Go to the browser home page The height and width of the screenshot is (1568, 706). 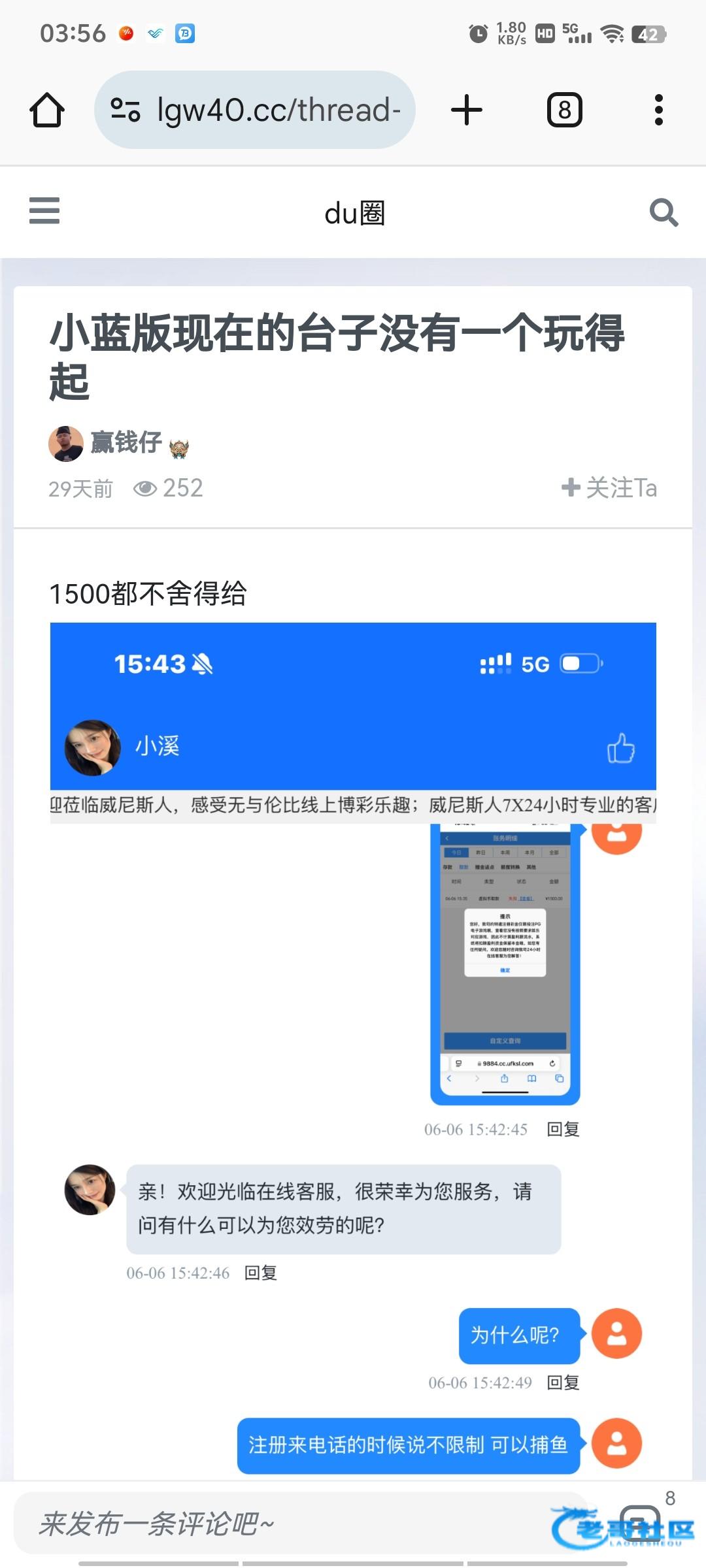coord(47,110)
